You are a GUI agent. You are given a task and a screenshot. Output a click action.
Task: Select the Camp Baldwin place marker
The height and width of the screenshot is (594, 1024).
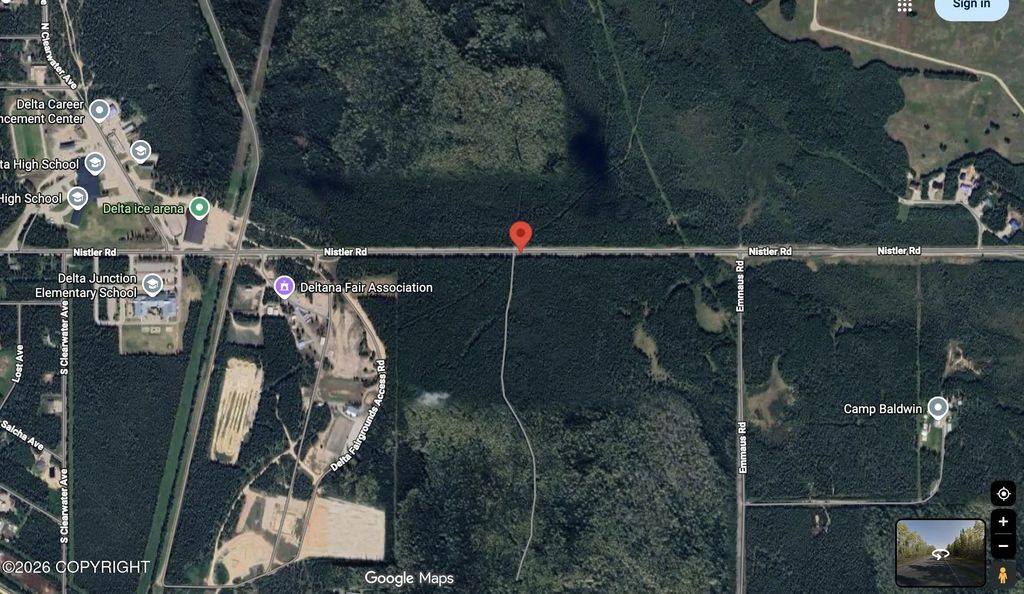938,408
